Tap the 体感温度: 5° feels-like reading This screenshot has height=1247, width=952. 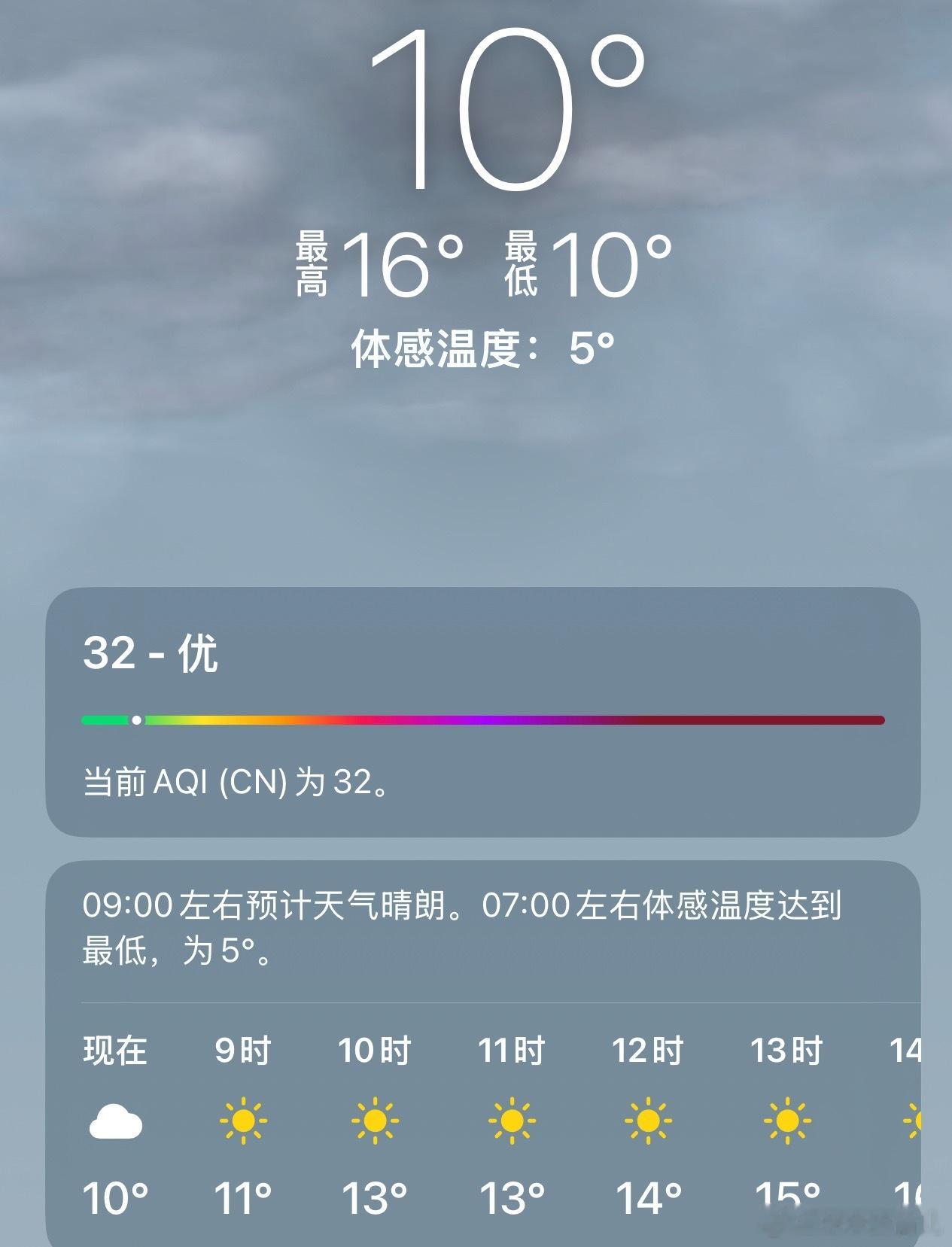482,347
